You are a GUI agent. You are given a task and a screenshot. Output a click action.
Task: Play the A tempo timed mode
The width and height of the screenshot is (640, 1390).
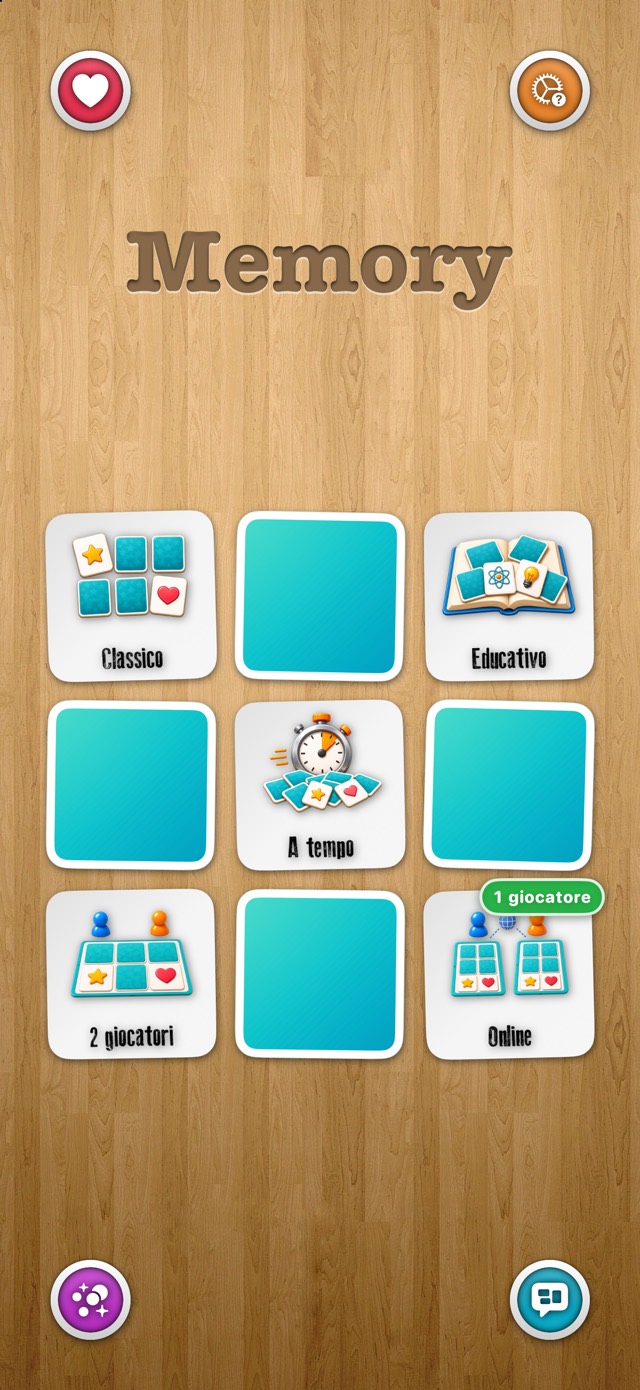coord(320,785)
